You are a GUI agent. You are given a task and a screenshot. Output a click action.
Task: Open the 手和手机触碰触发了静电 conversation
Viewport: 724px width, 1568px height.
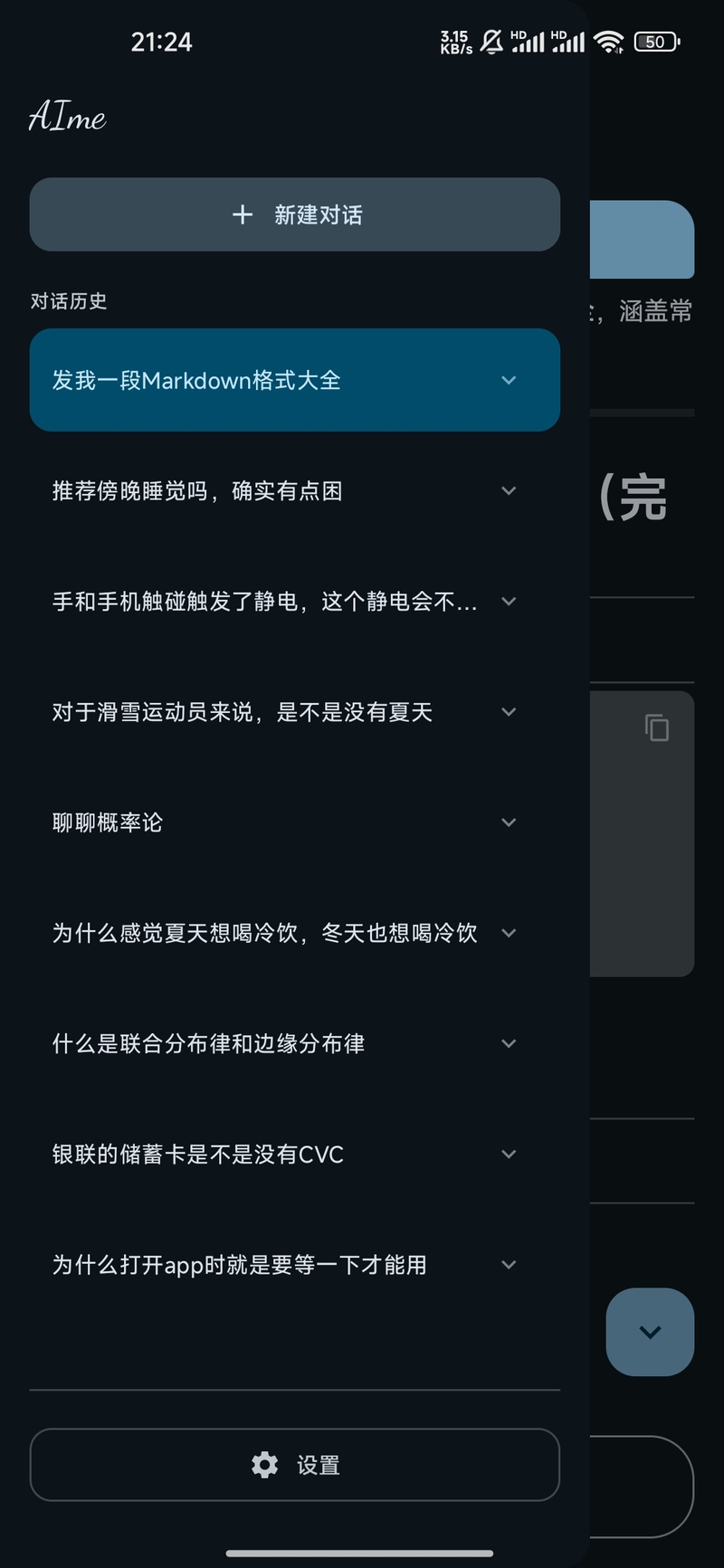click(262, 602)
